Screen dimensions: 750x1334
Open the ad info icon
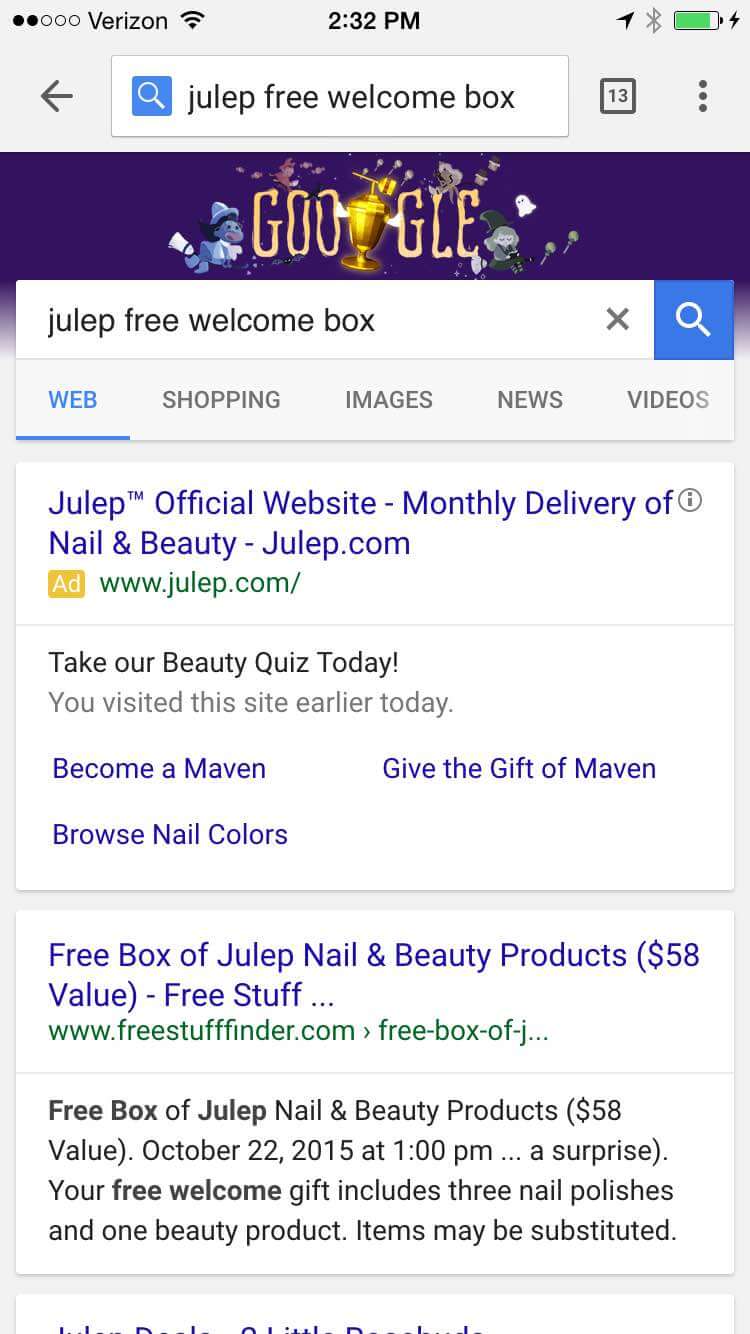690,501
